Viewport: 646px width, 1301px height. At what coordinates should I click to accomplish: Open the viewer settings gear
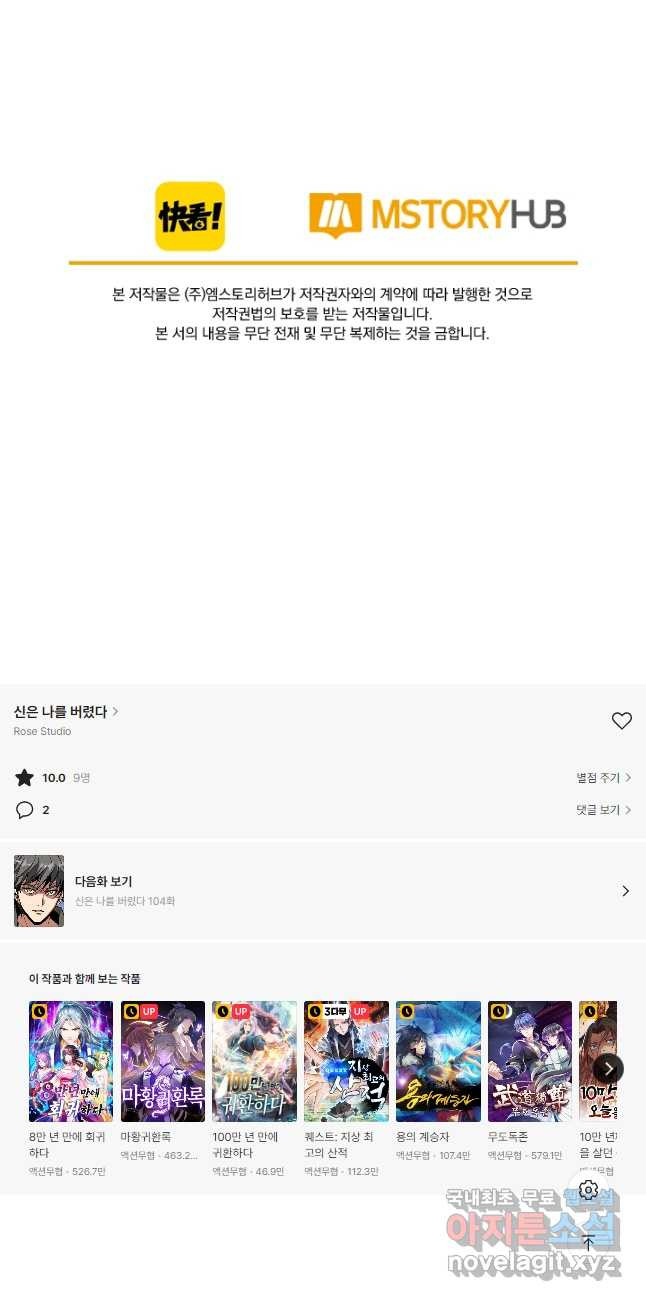589,1190
